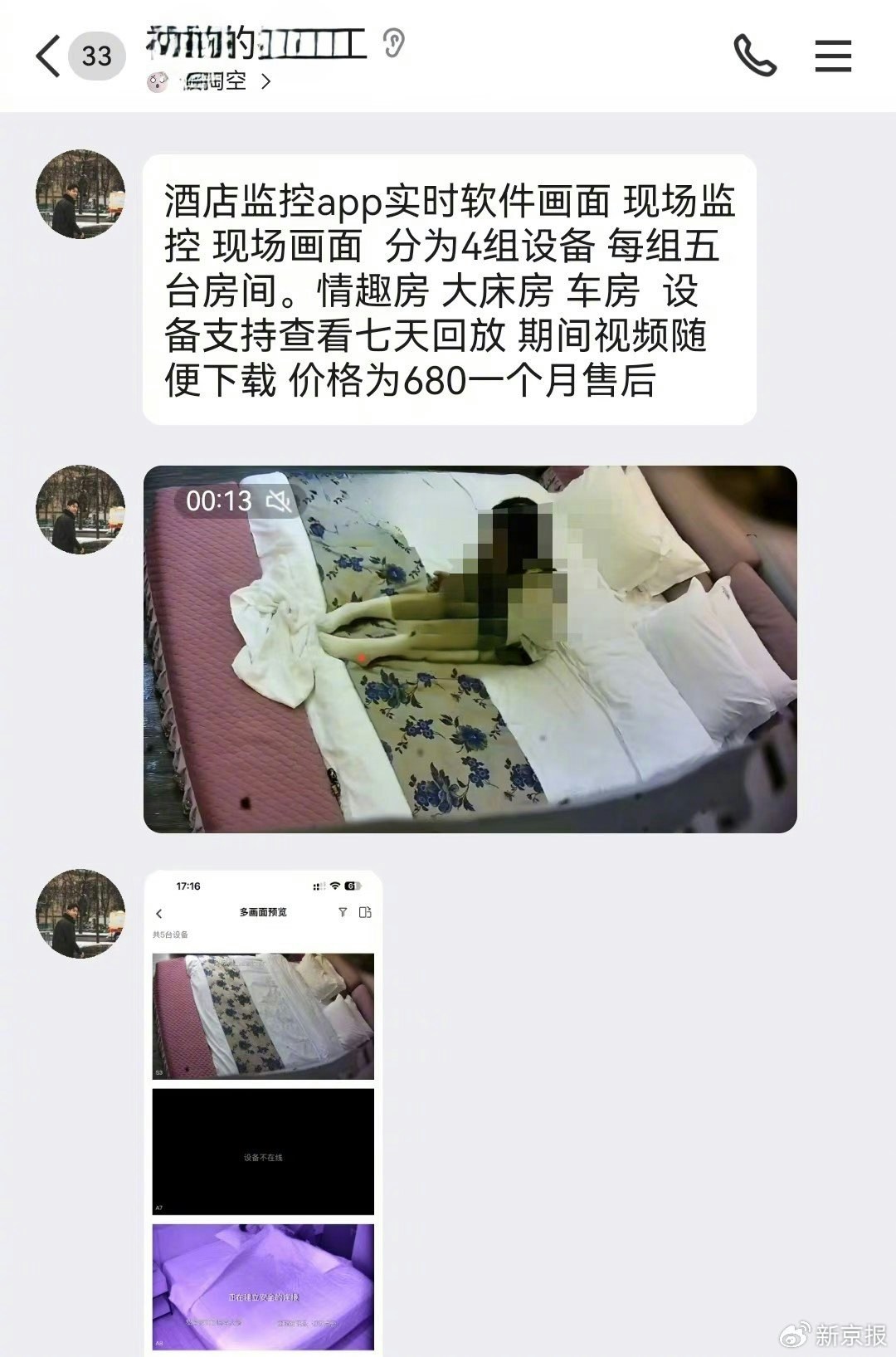Start a voice call
The height and width of the screenshot is (1357, 896).
[x=754, y=56]
